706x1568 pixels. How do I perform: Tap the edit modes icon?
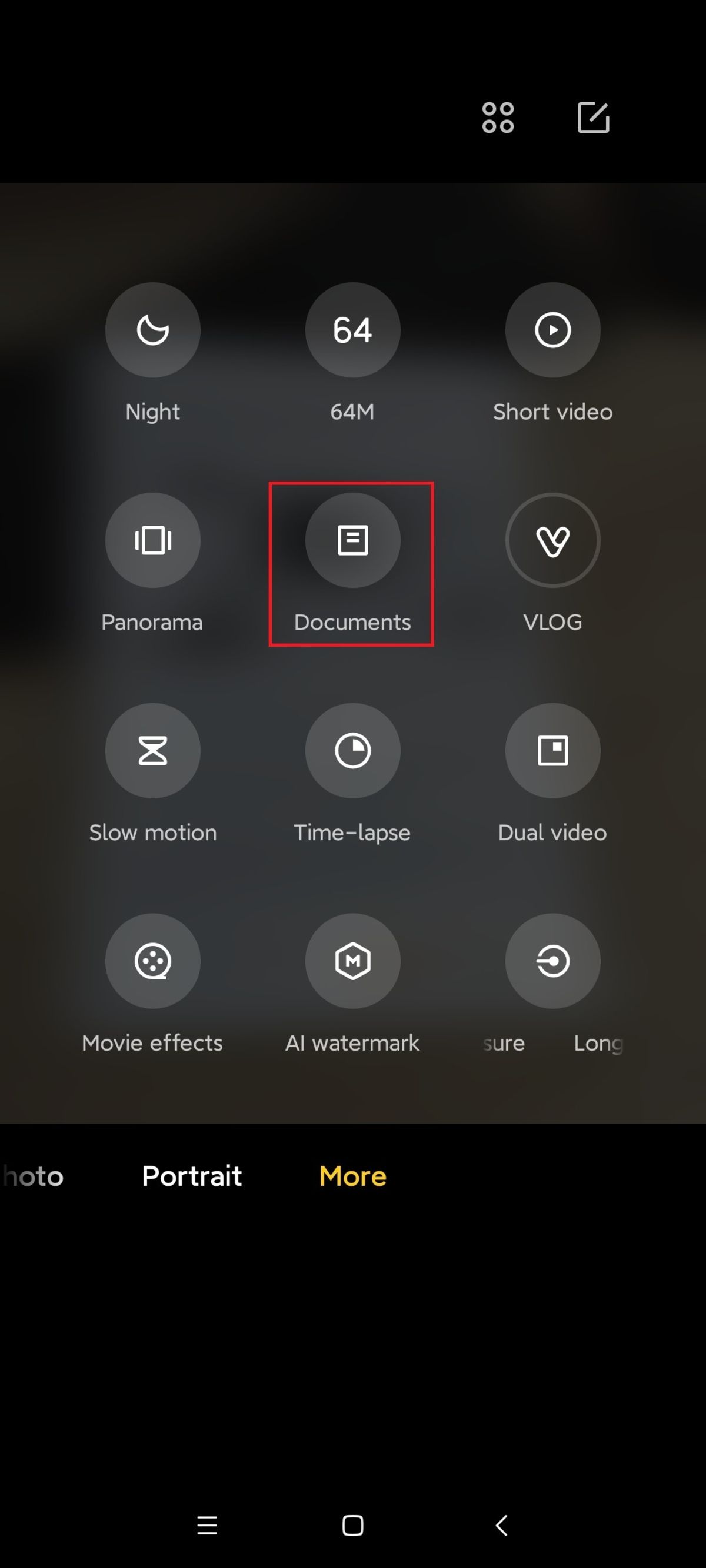tap(592, 118)
